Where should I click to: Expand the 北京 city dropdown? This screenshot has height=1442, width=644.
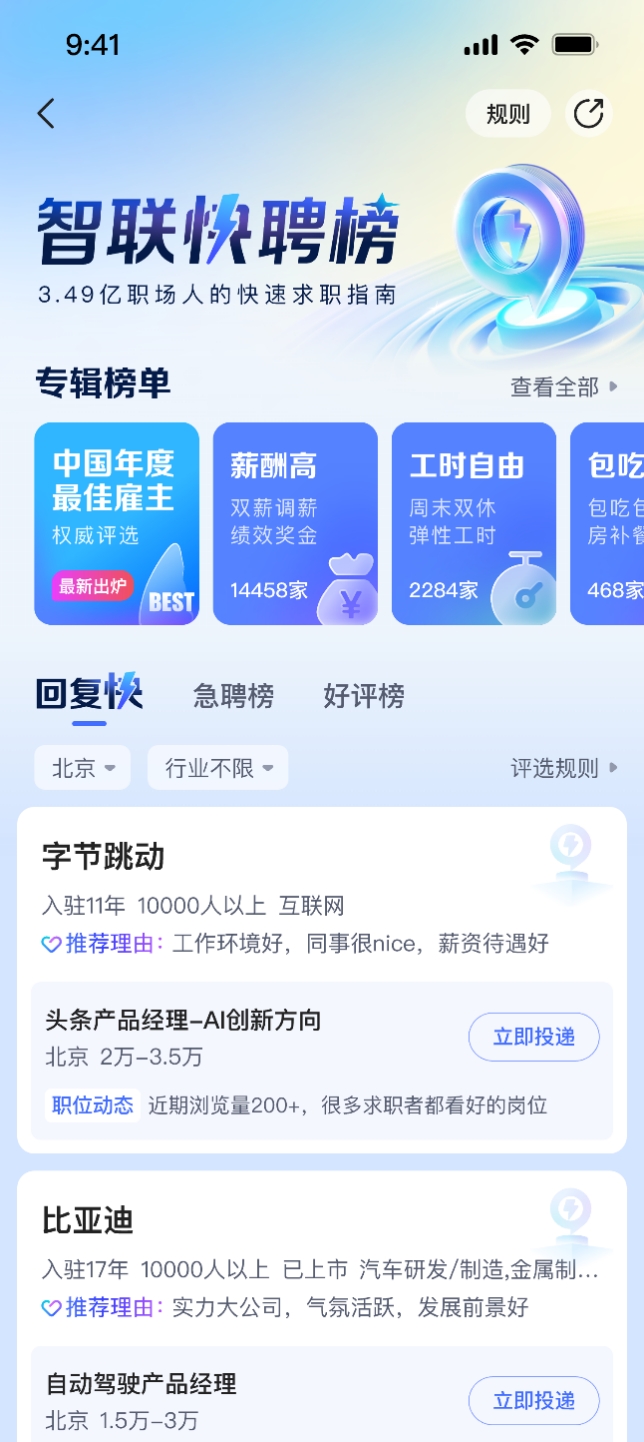point(83,768)
